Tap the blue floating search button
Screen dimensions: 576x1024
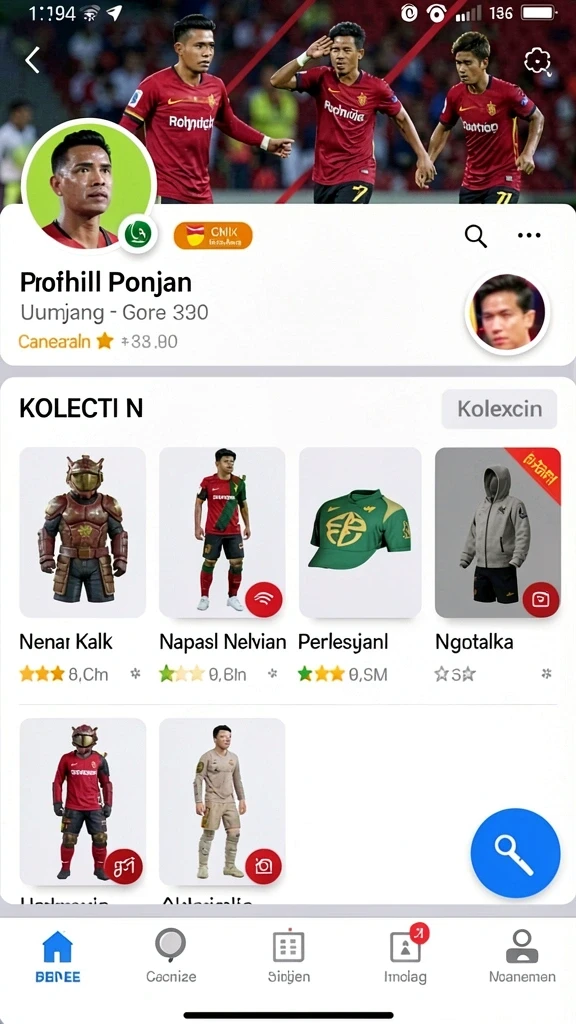point(515,853)
